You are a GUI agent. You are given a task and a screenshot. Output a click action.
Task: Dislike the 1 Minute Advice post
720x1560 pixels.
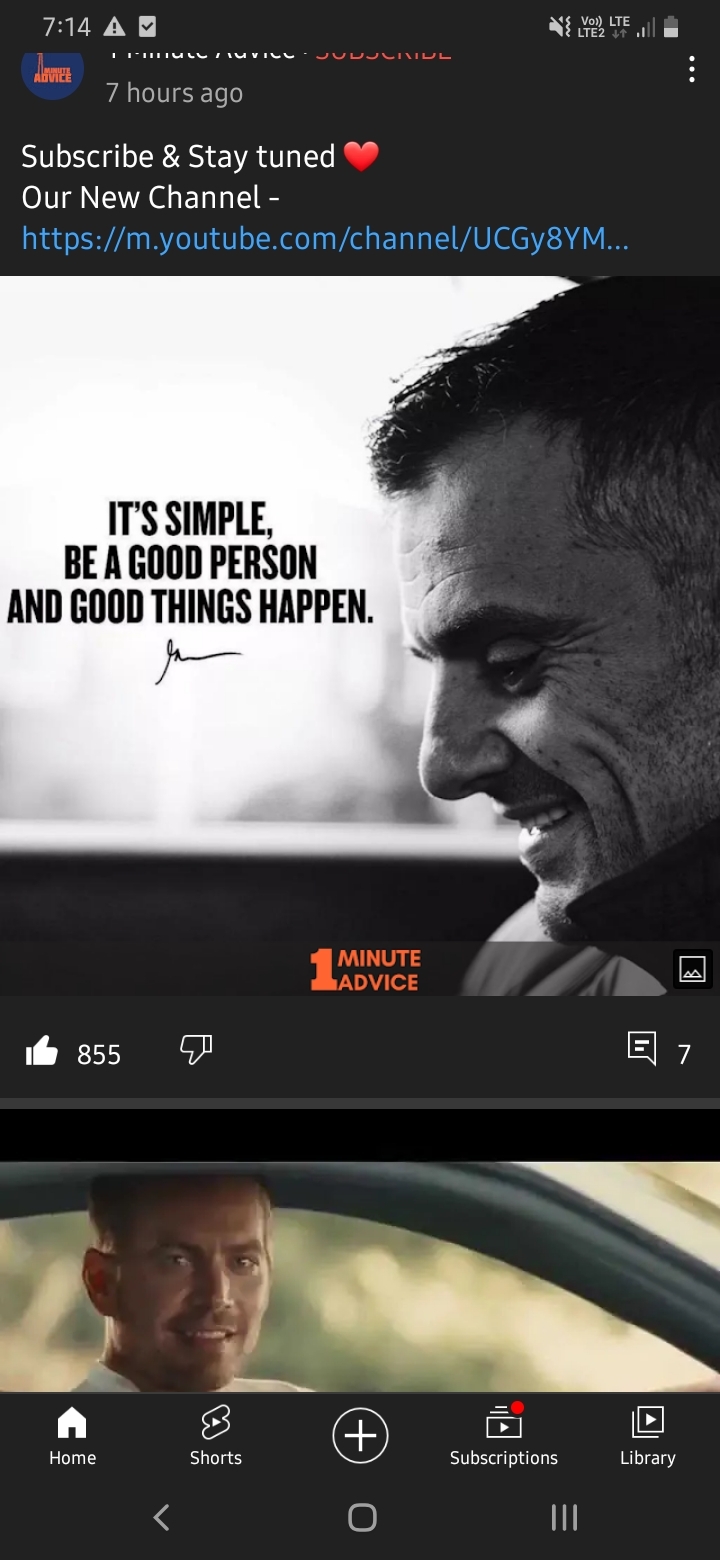click(x=196, y=1049)
